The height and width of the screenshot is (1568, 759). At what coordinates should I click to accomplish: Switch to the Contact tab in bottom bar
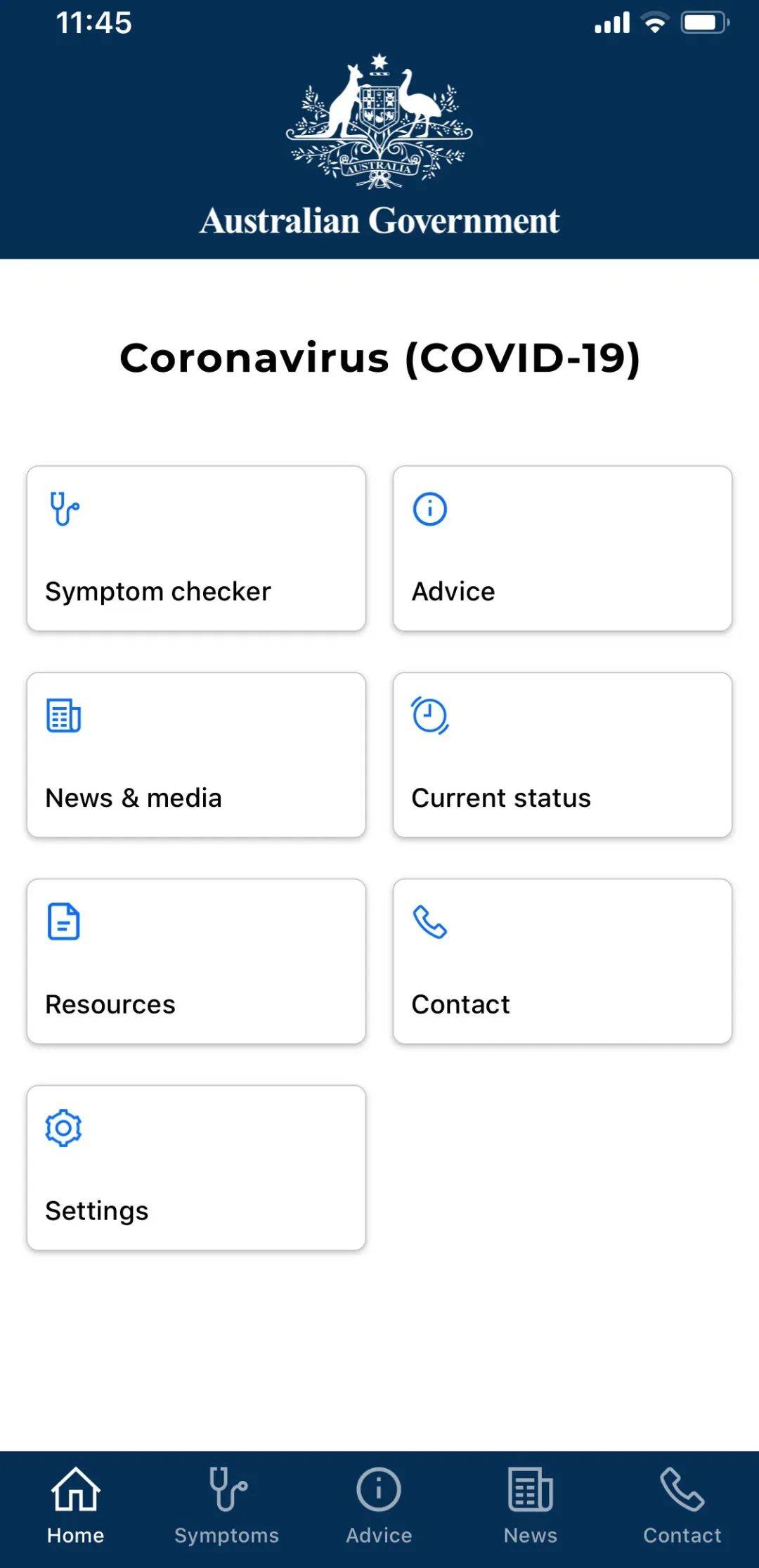682,1506
